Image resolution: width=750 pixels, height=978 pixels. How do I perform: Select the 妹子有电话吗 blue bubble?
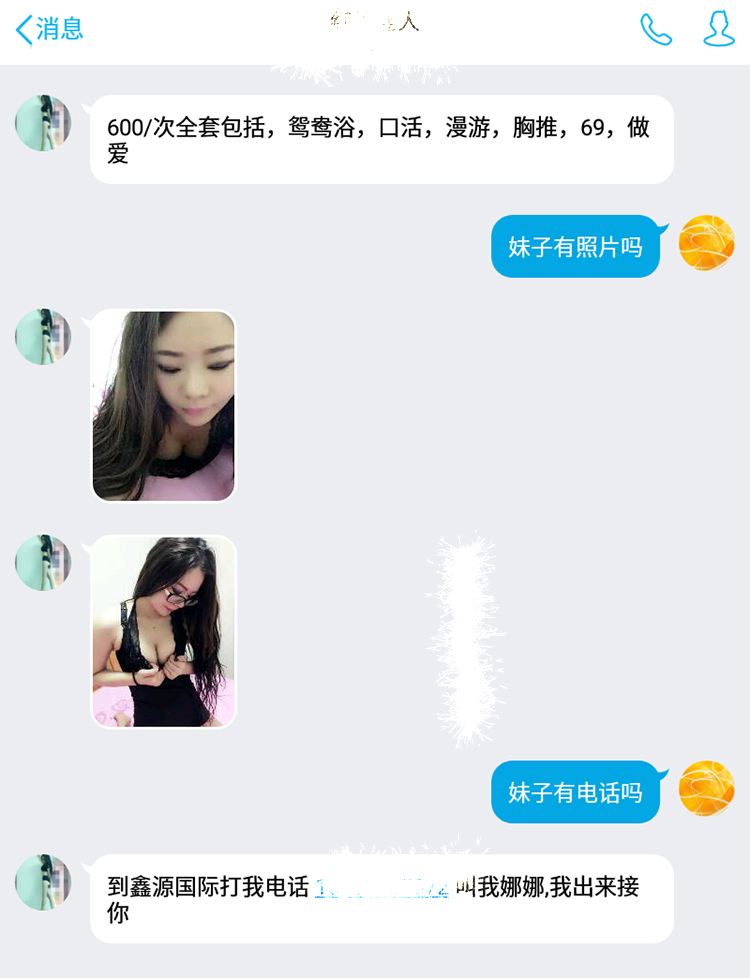coord(575,793)
